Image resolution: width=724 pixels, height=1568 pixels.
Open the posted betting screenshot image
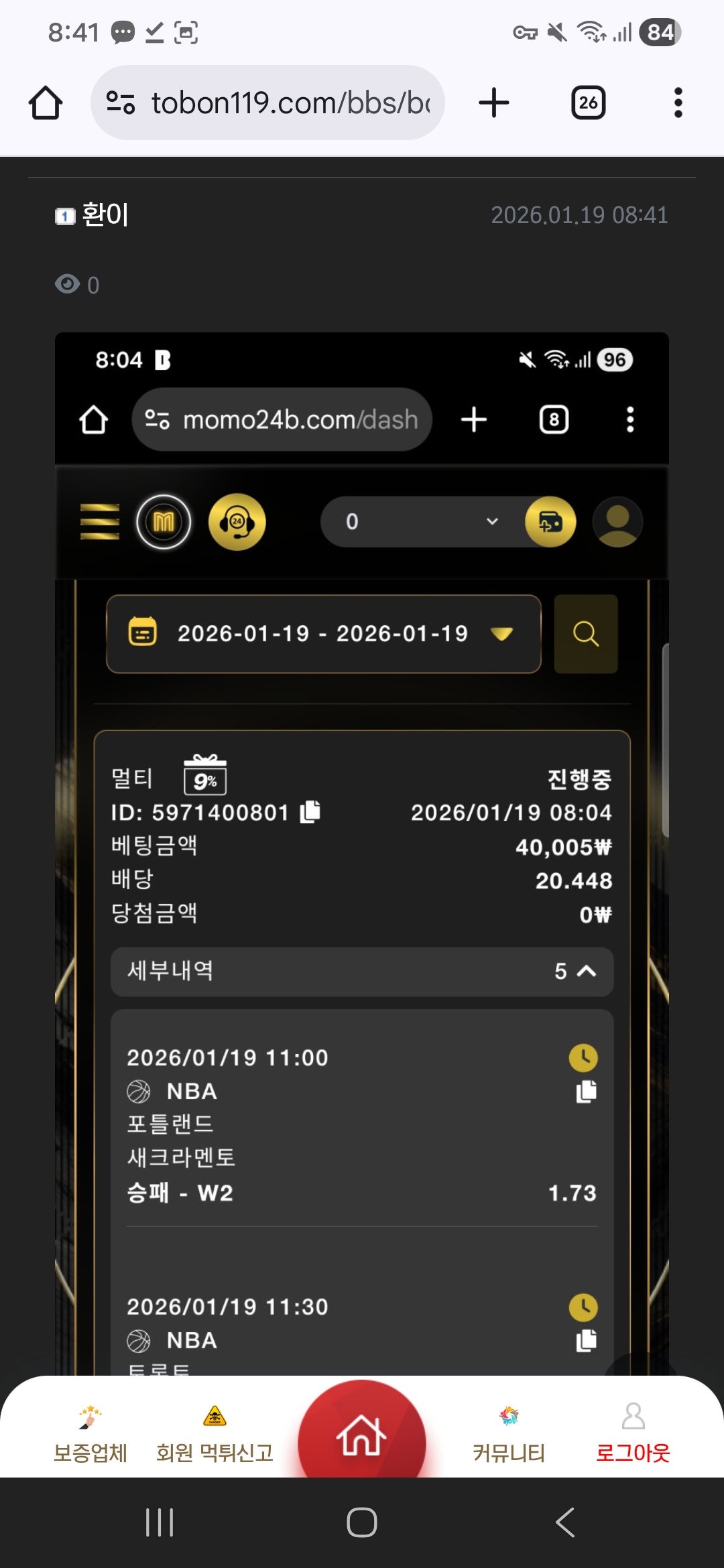(362, 851)
